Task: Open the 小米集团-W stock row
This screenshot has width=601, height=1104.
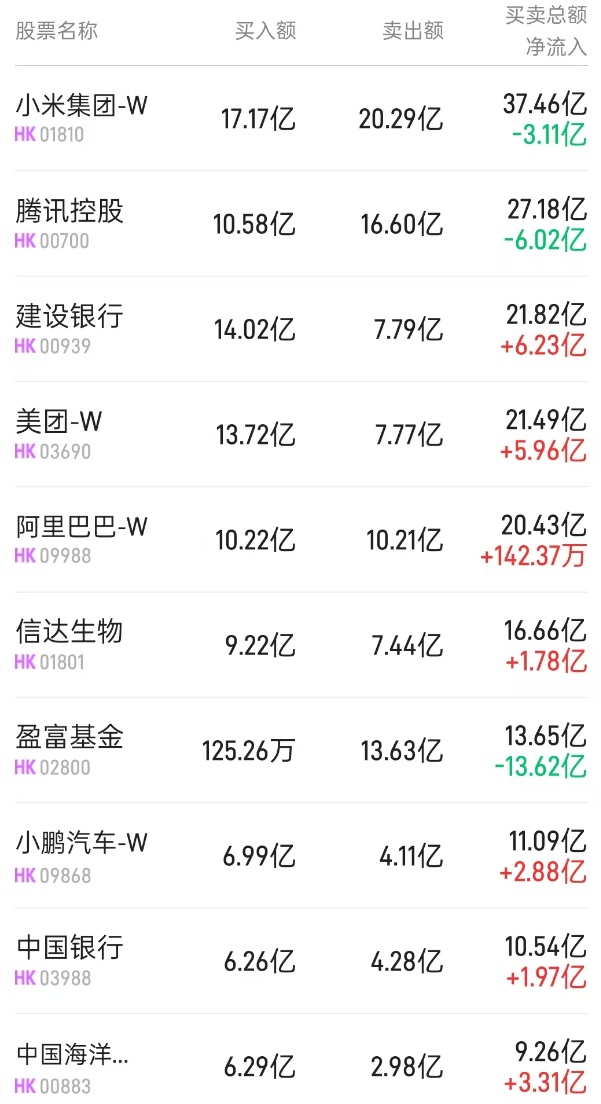Action: (82, 118)
